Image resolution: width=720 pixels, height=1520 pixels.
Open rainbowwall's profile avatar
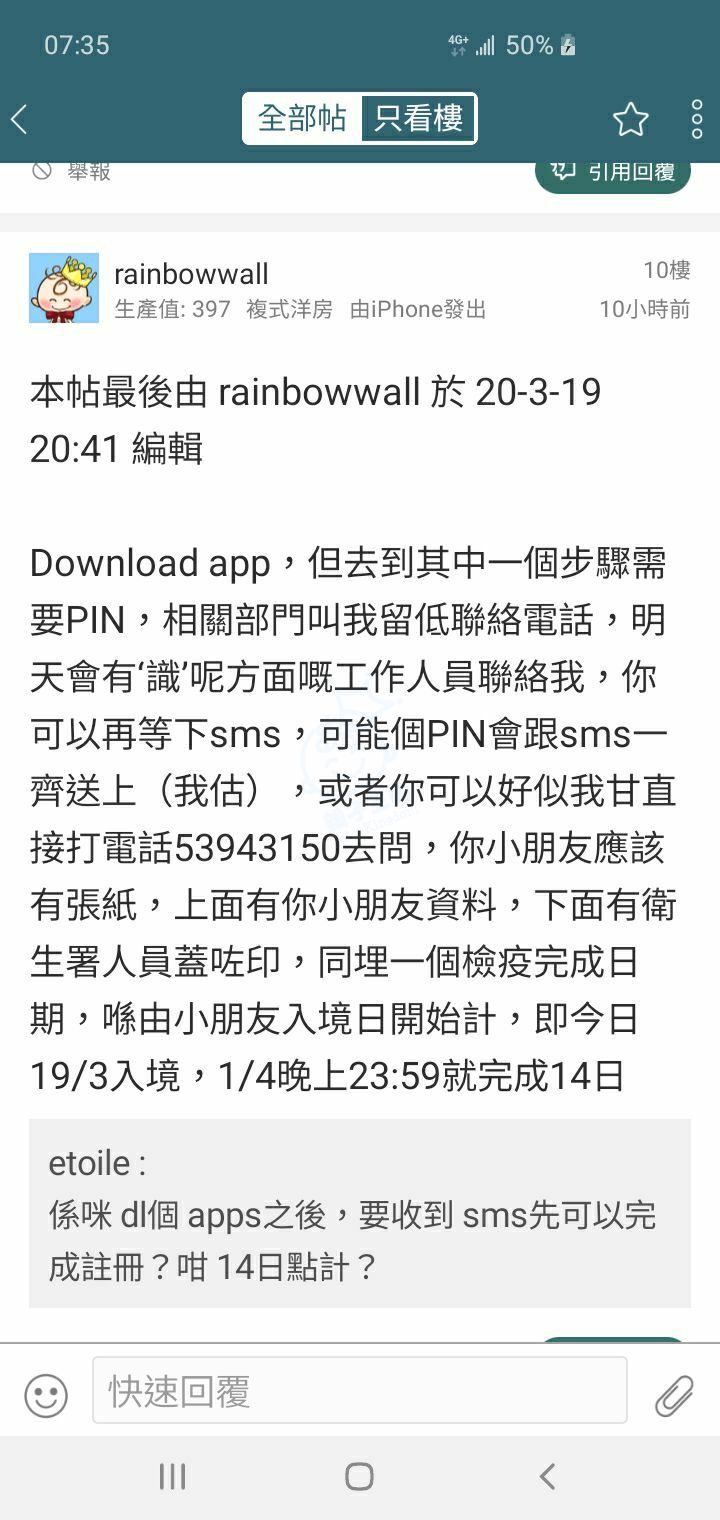pos(64,288)
